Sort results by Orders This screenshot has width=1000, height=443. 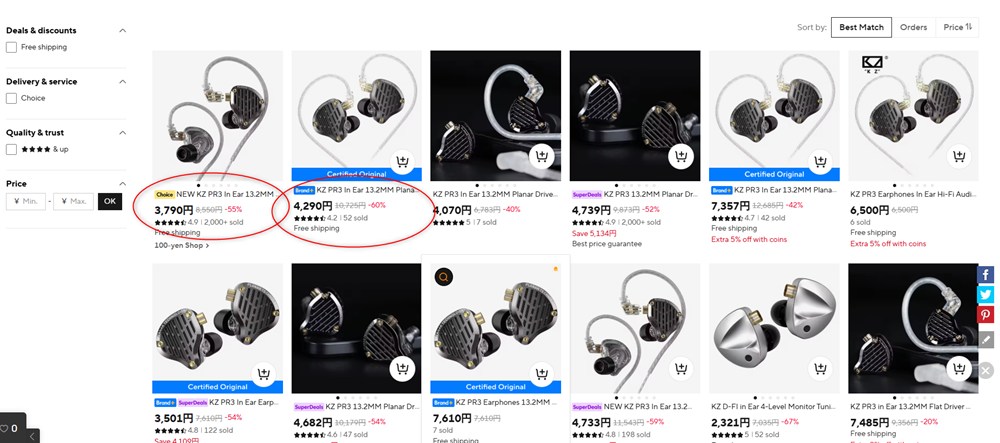(x=913, y=27)
